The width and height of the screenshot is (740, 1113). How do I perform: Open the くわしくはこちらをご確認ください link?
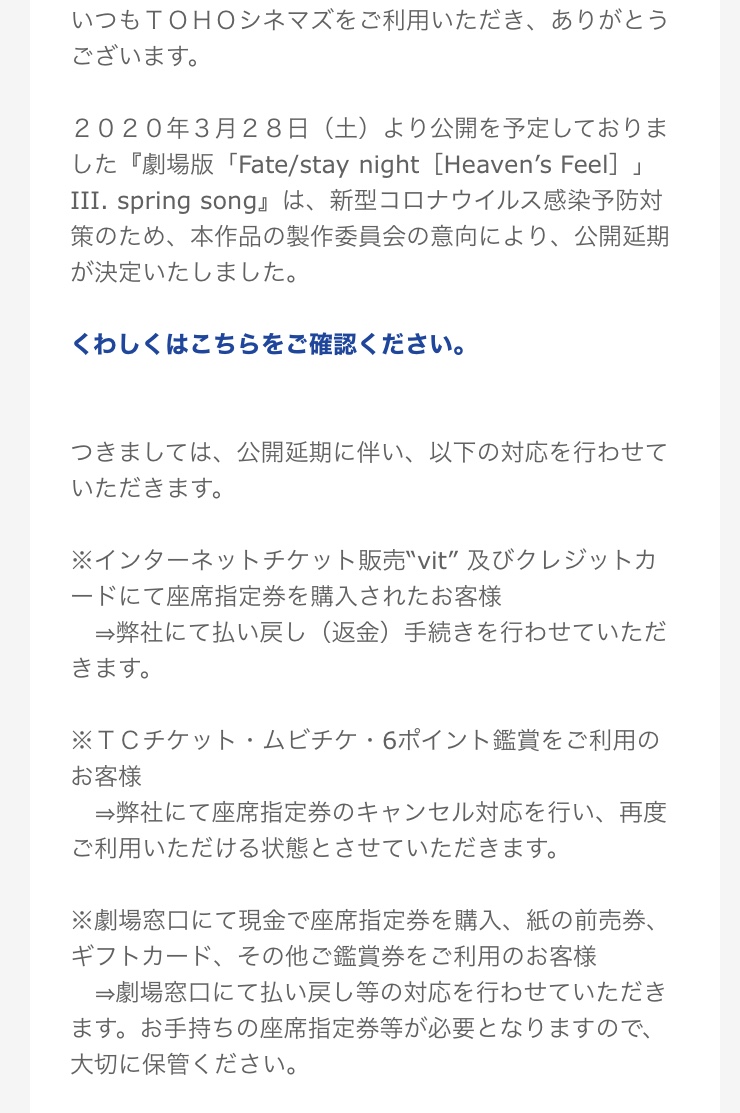click(270, 345)
